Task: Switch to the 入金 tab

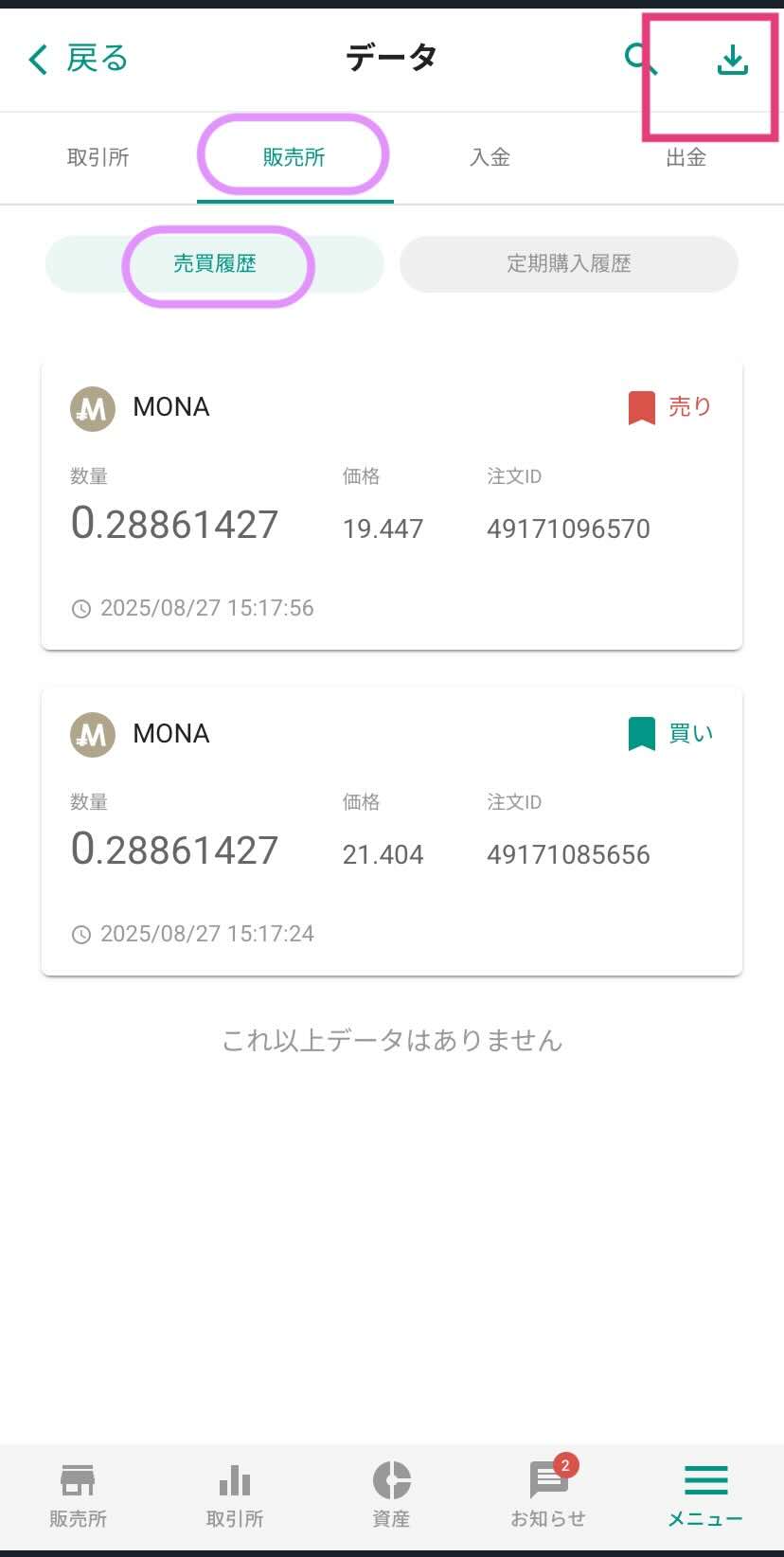Action: 490,157
